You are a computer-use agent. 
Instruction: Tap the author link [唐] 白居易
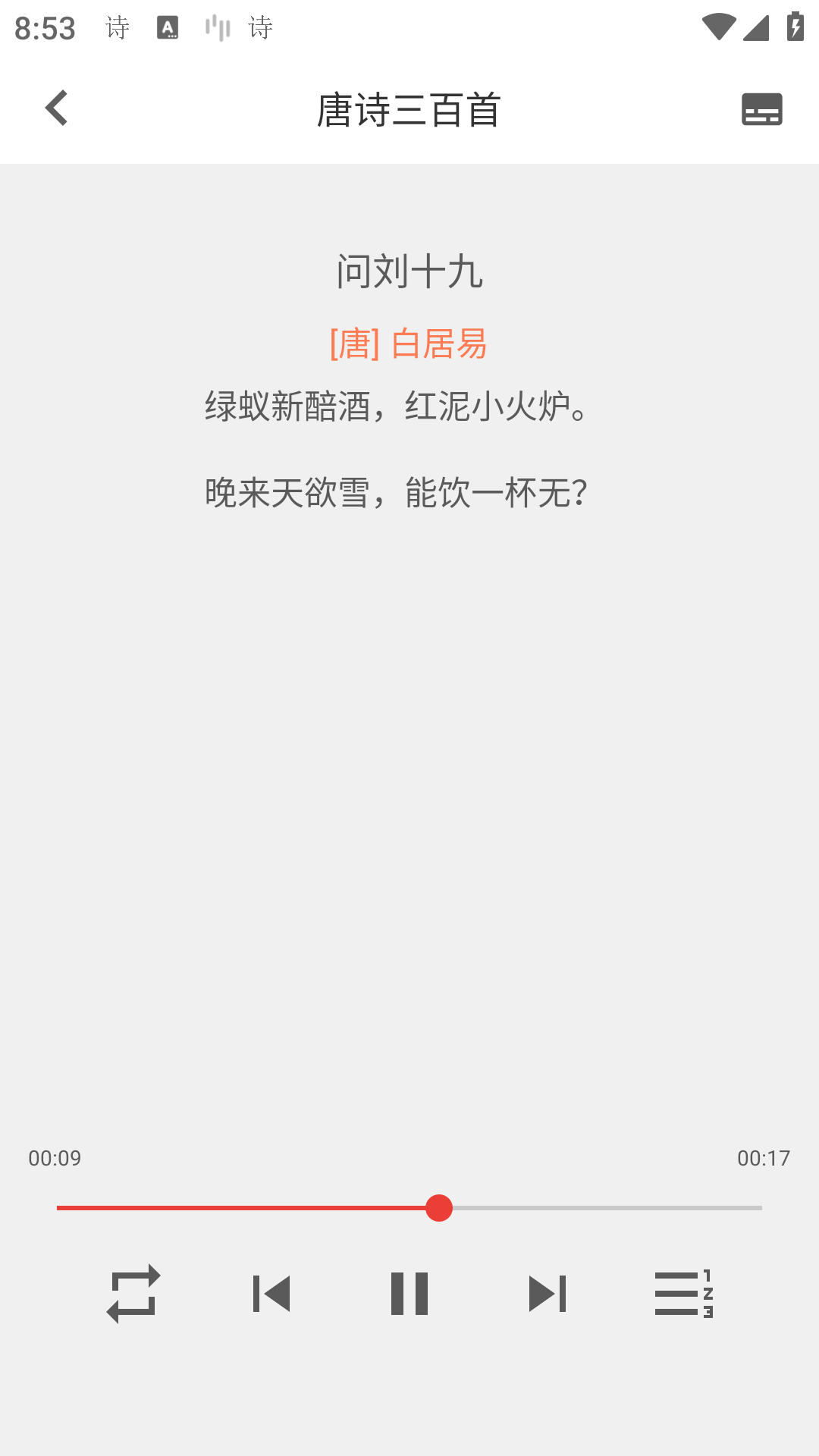(409, 344)
